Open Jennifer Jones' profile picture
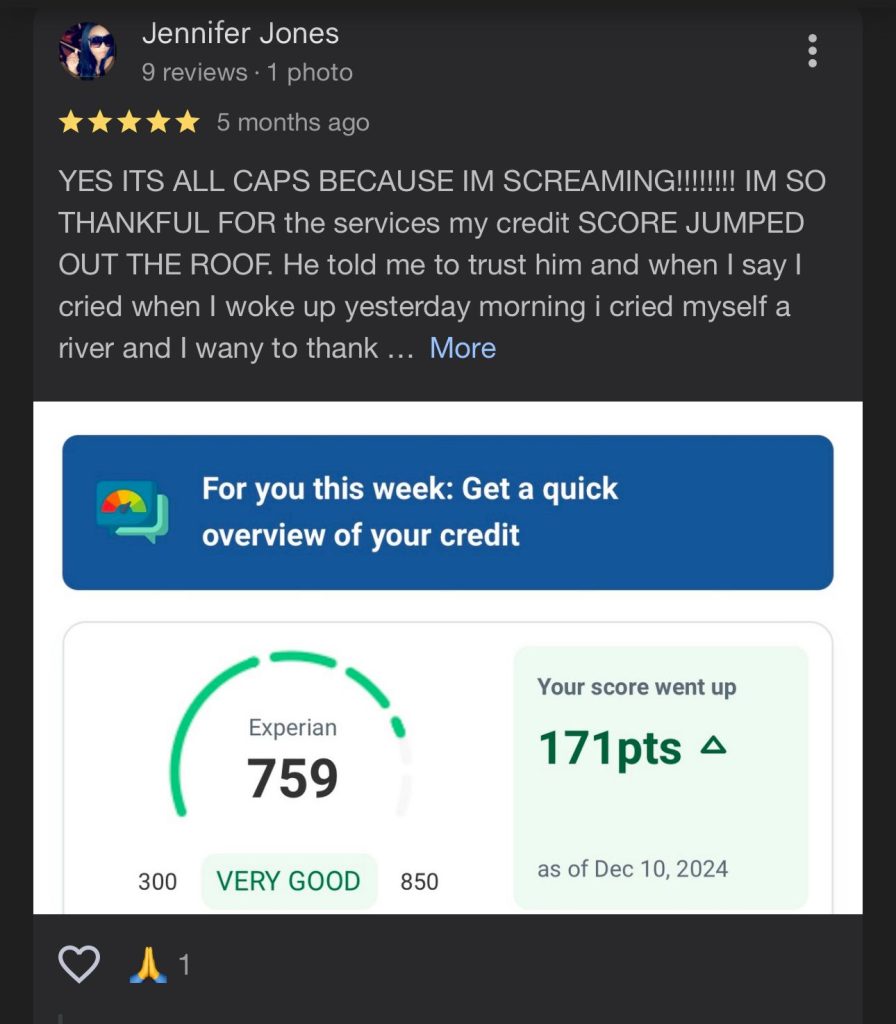 pyautogui.click(x=88, y=52)
